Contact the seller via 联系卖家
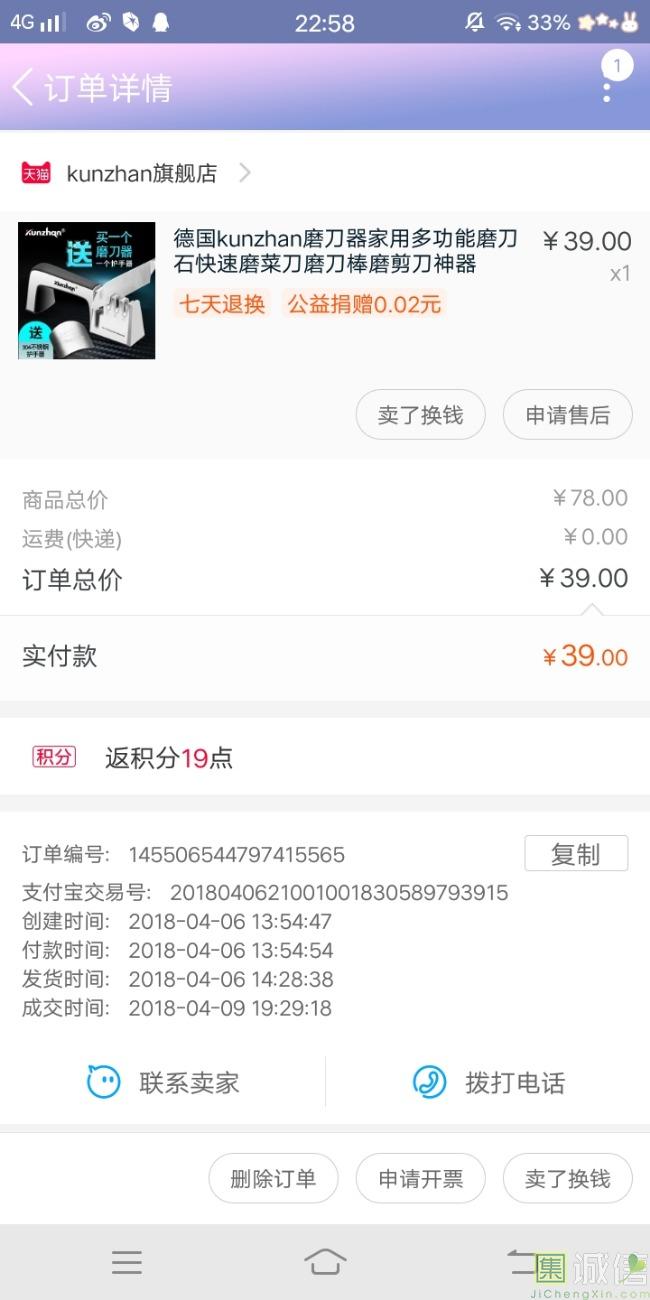The height and width of the screenshot is (1300, 650). (x=163, y=1082)
